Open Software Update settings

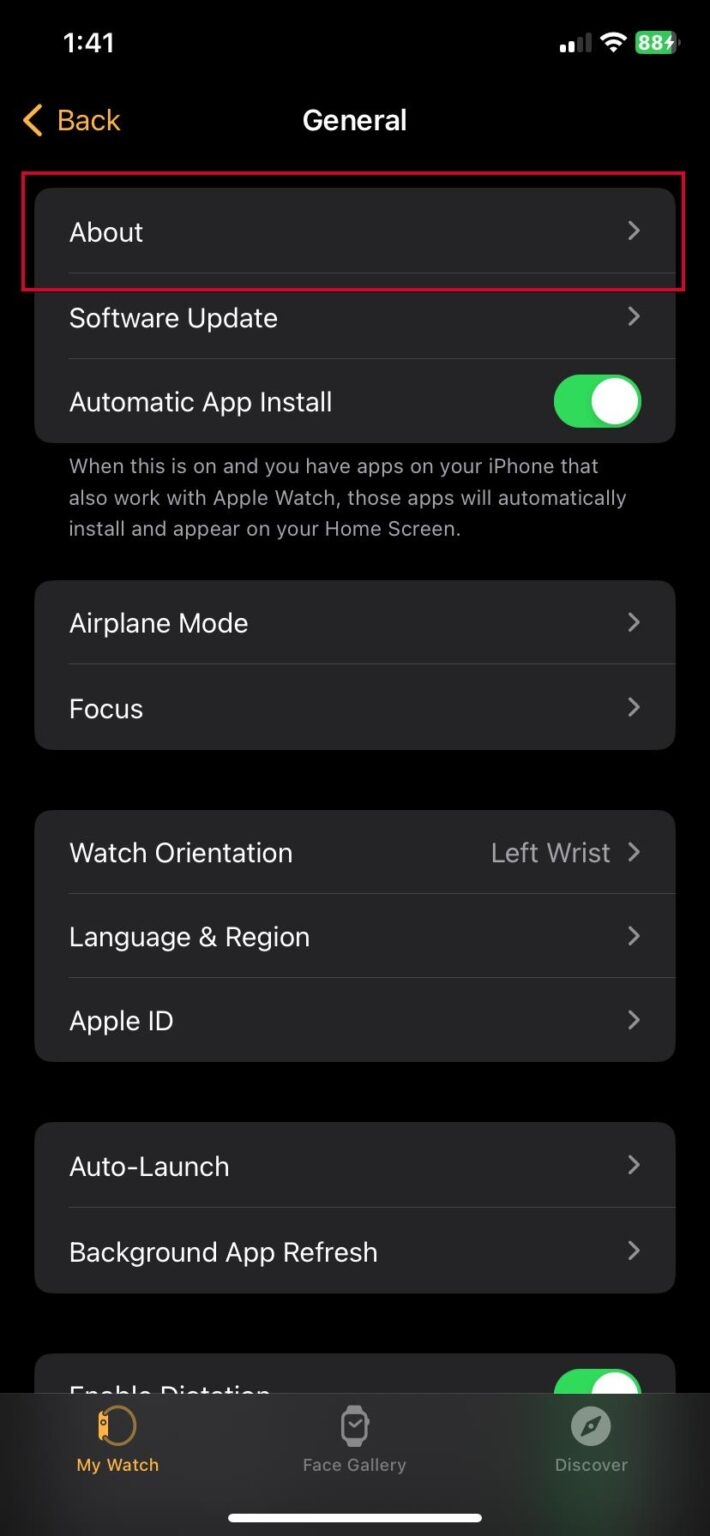354,318
